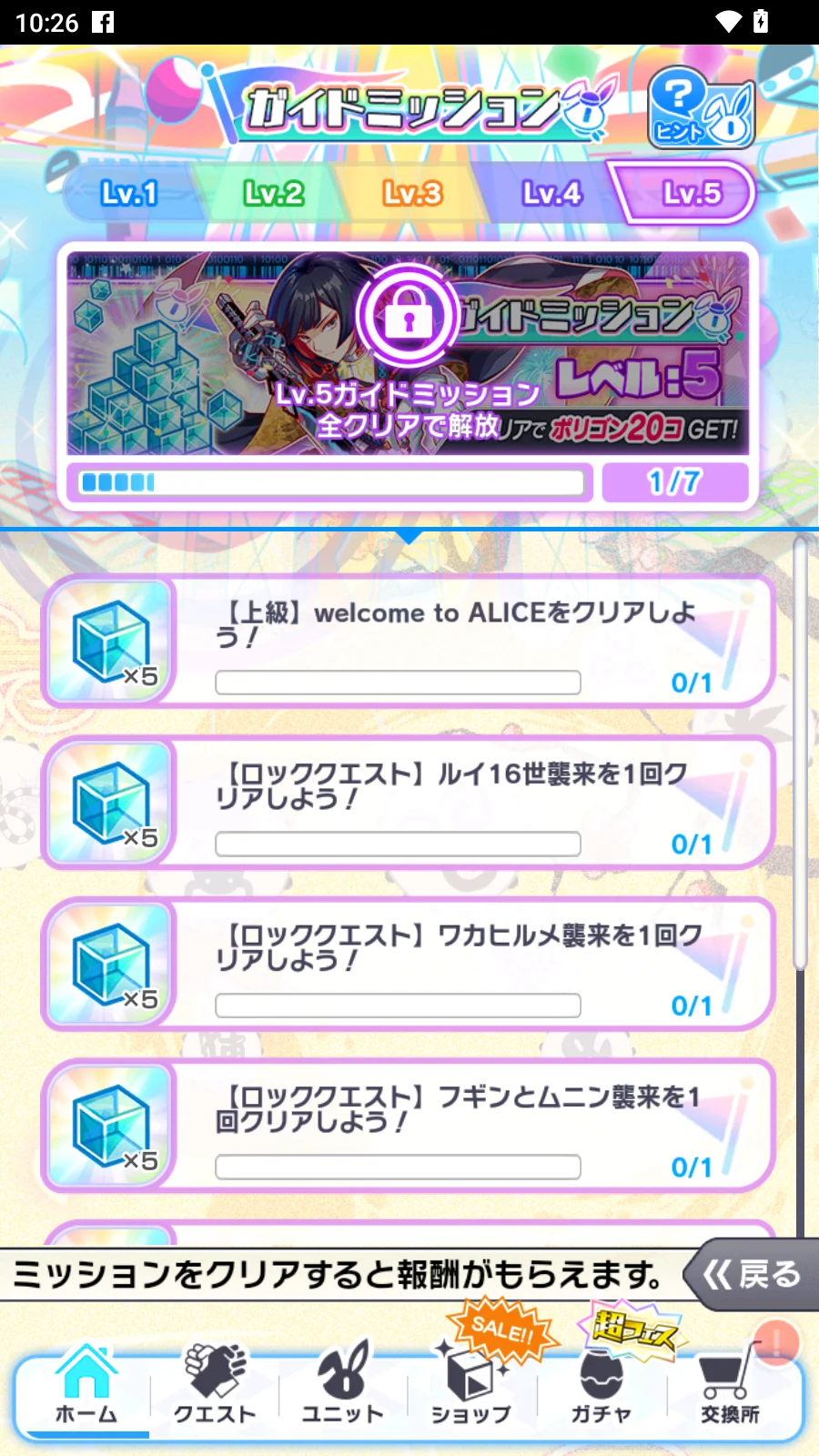Switch to the Lv.3 tab
This screenshot has height=1456, width=819.
412,193
